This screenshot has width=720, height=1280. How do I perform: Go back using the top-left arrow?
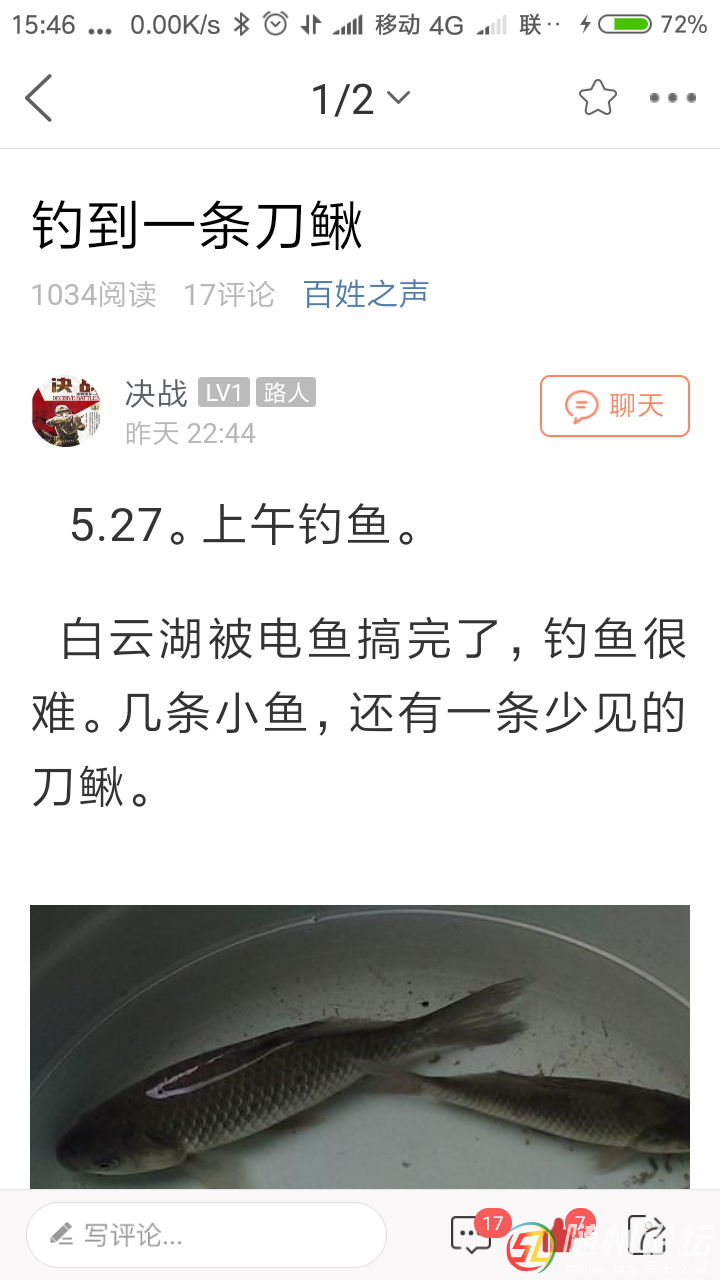(38, 98)
